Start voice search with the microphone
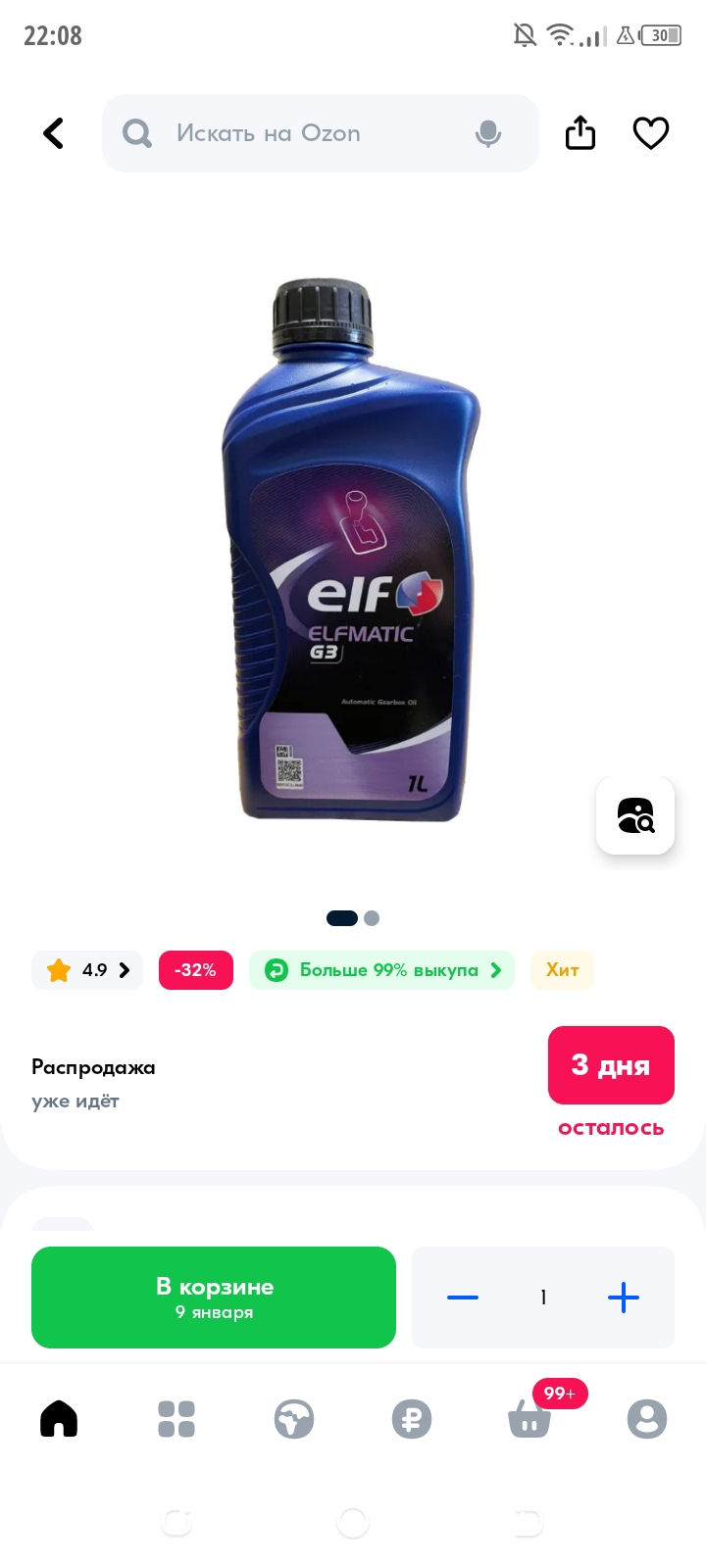The height and width of the screenshot is (1568, 706). click(487, 133)
